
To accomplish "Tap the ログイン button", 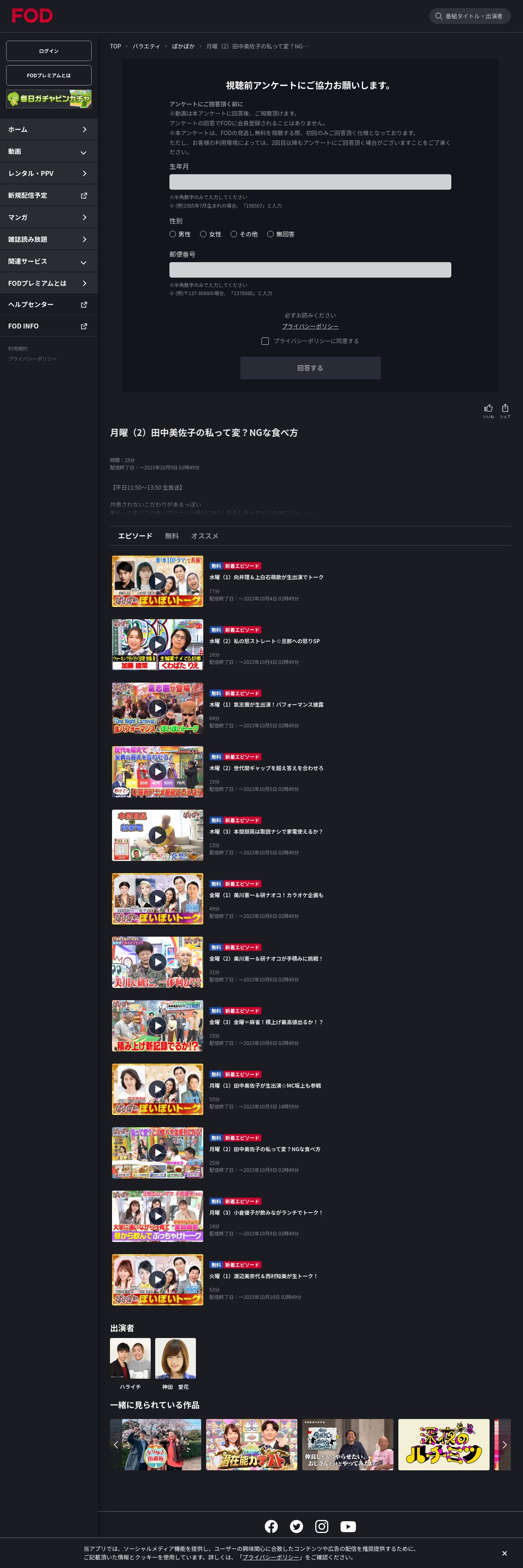I will (x=49, y=51).
